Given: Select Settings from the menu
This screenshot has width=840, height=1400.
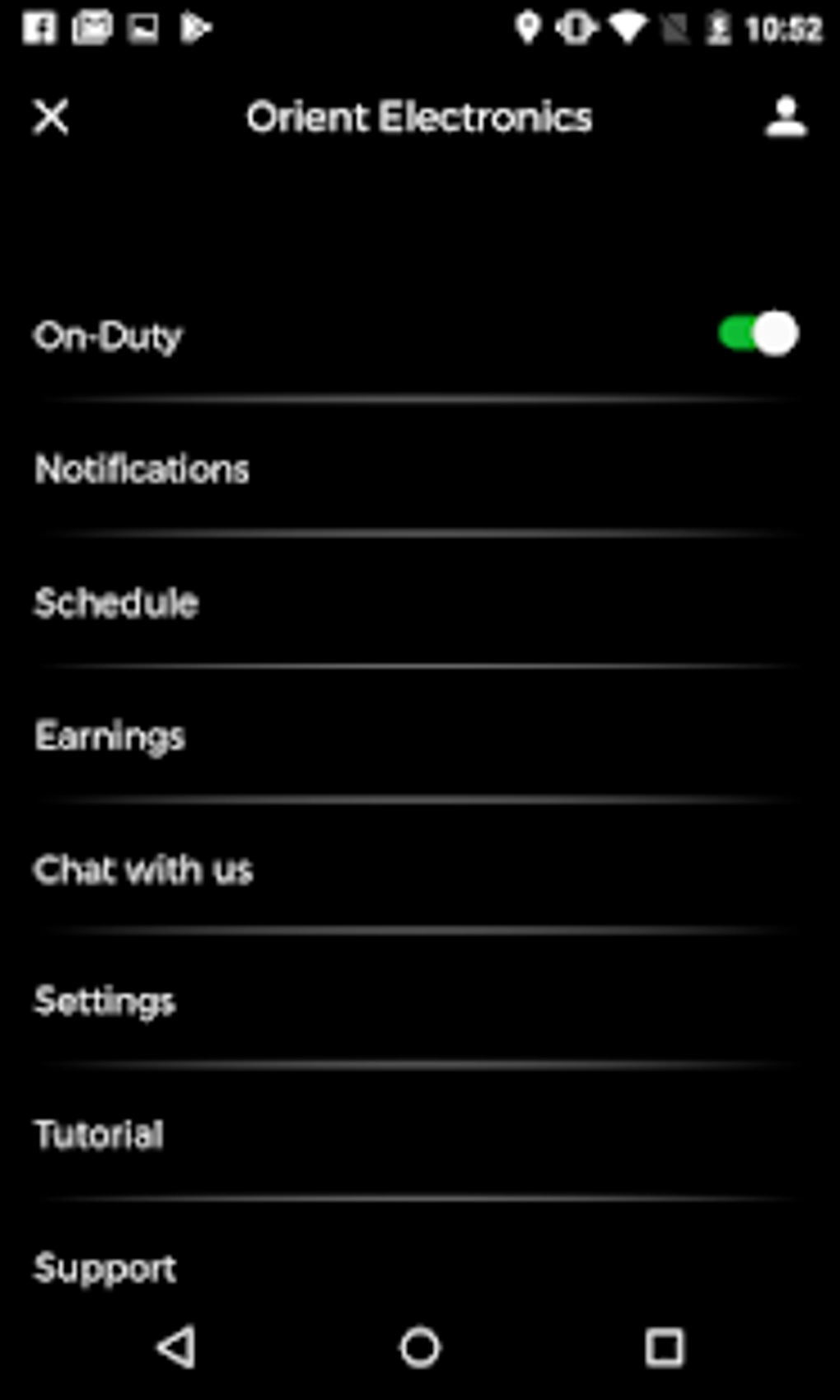Looking at the screenshot, I should [x=104, y=1002].
